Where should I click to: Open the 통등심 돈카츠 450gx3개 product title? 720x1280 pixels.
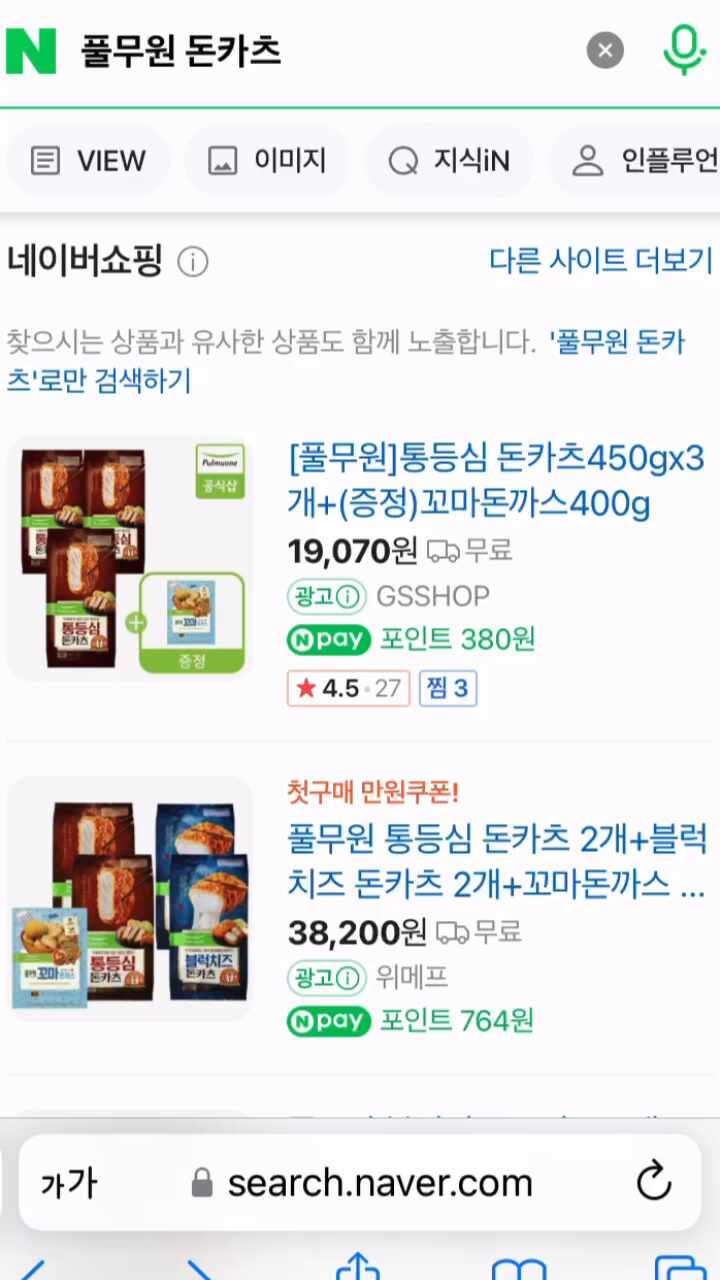[x=495, y=482]
